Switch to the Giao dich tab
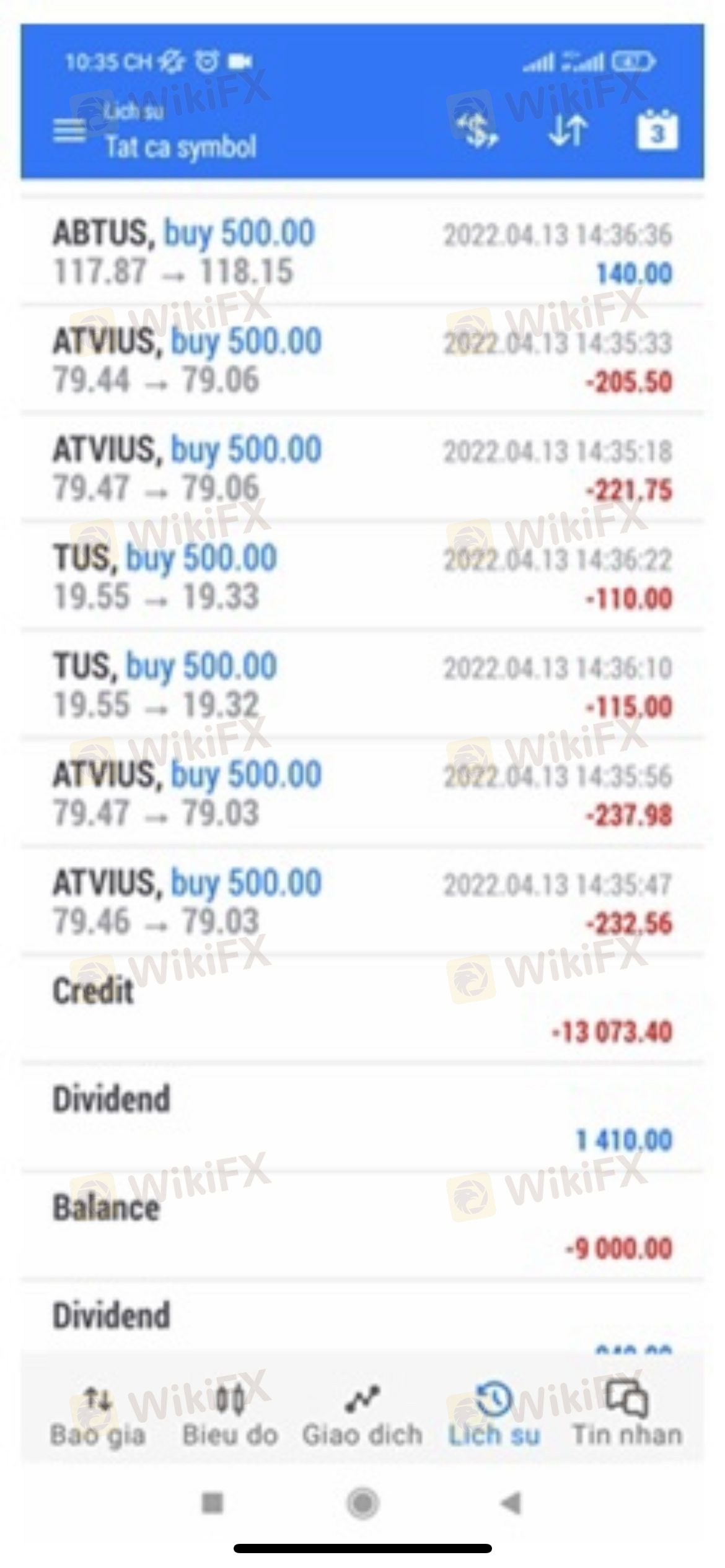This screenshot has width=725, height=1568. 362,1416
